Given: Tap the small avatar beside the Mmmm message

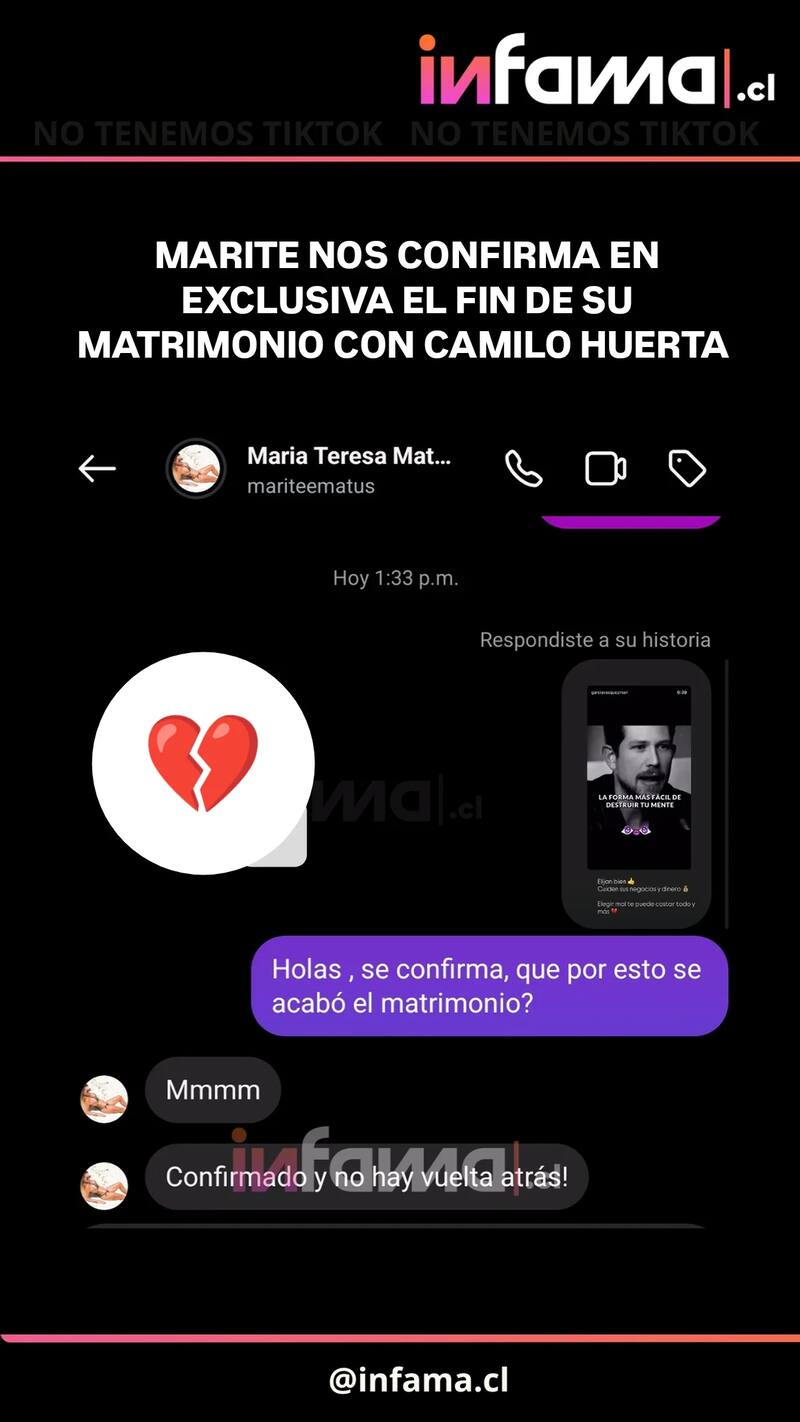Looking at the screenshot, I should coord(104,1098).
